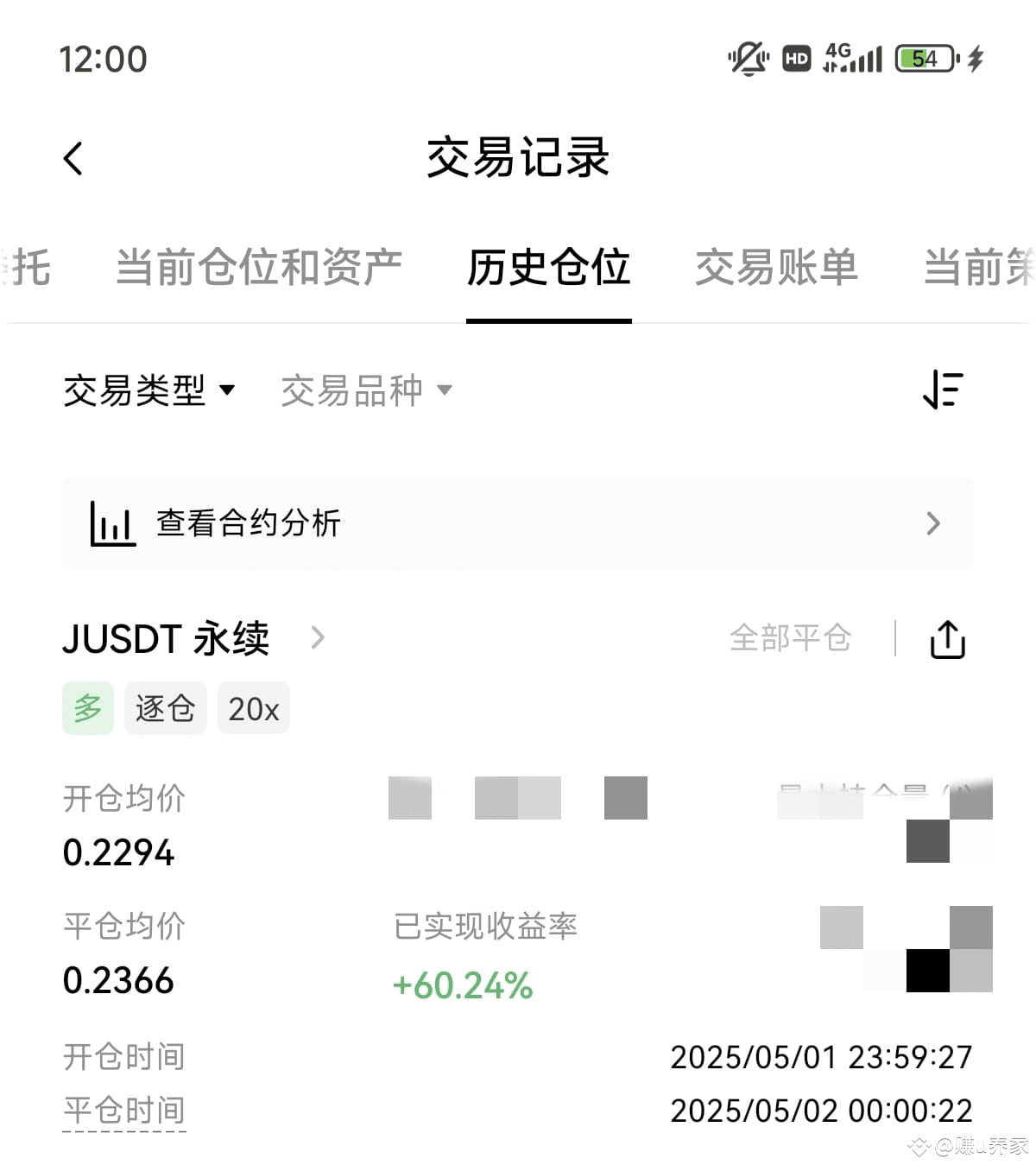Tap the mute/silent icon in status bar
Viewport: 1036px width, 1165px height.
(x=748, y=58)
